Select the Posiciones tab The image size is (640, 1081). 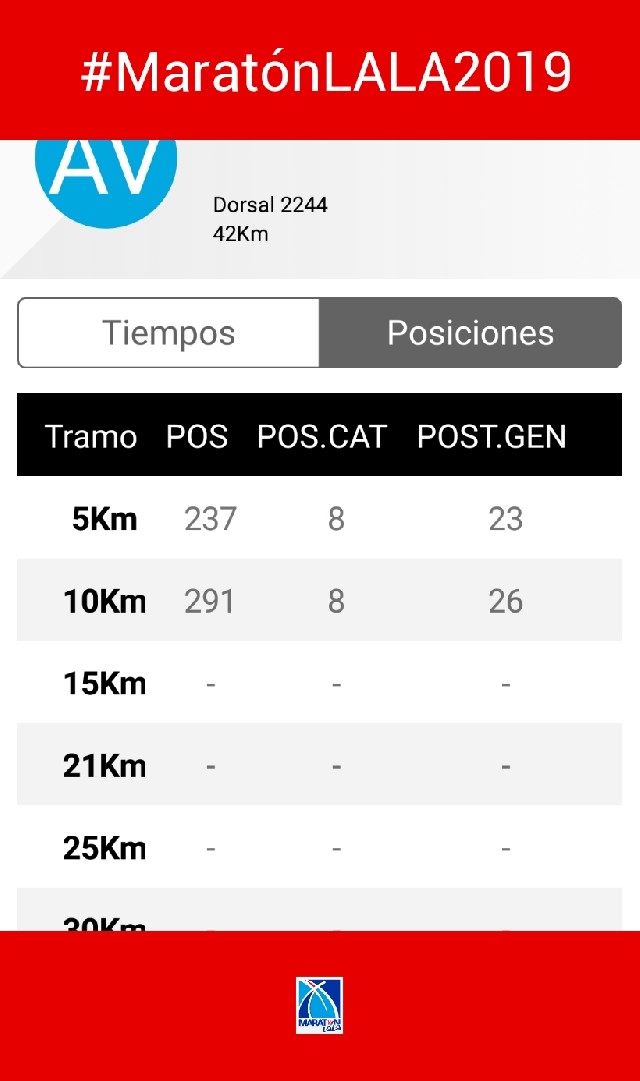(470, 333)
